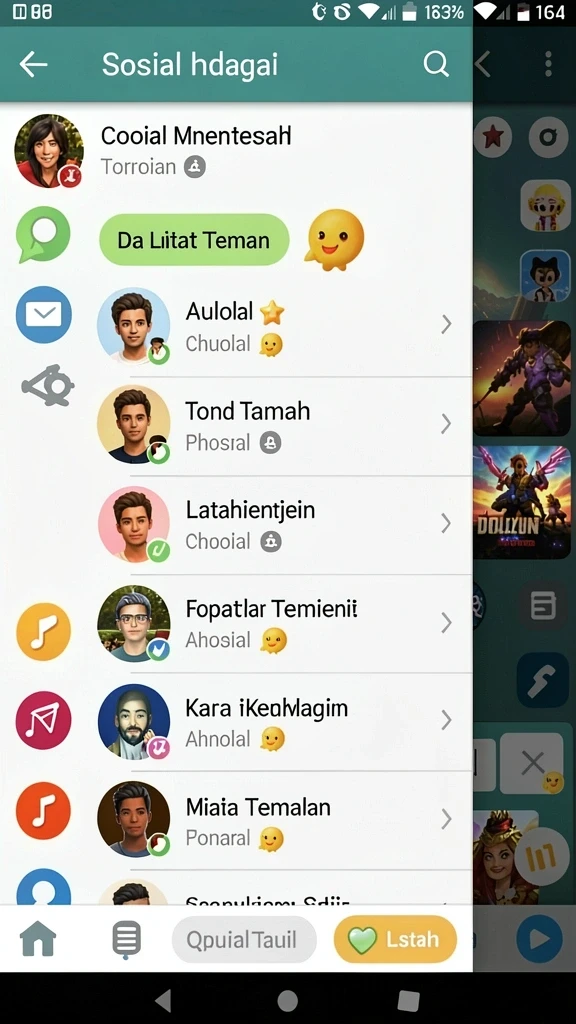Screen dimensions: 576x1024
Task: Tap the yellow music note icon
Action: [43, 631]
